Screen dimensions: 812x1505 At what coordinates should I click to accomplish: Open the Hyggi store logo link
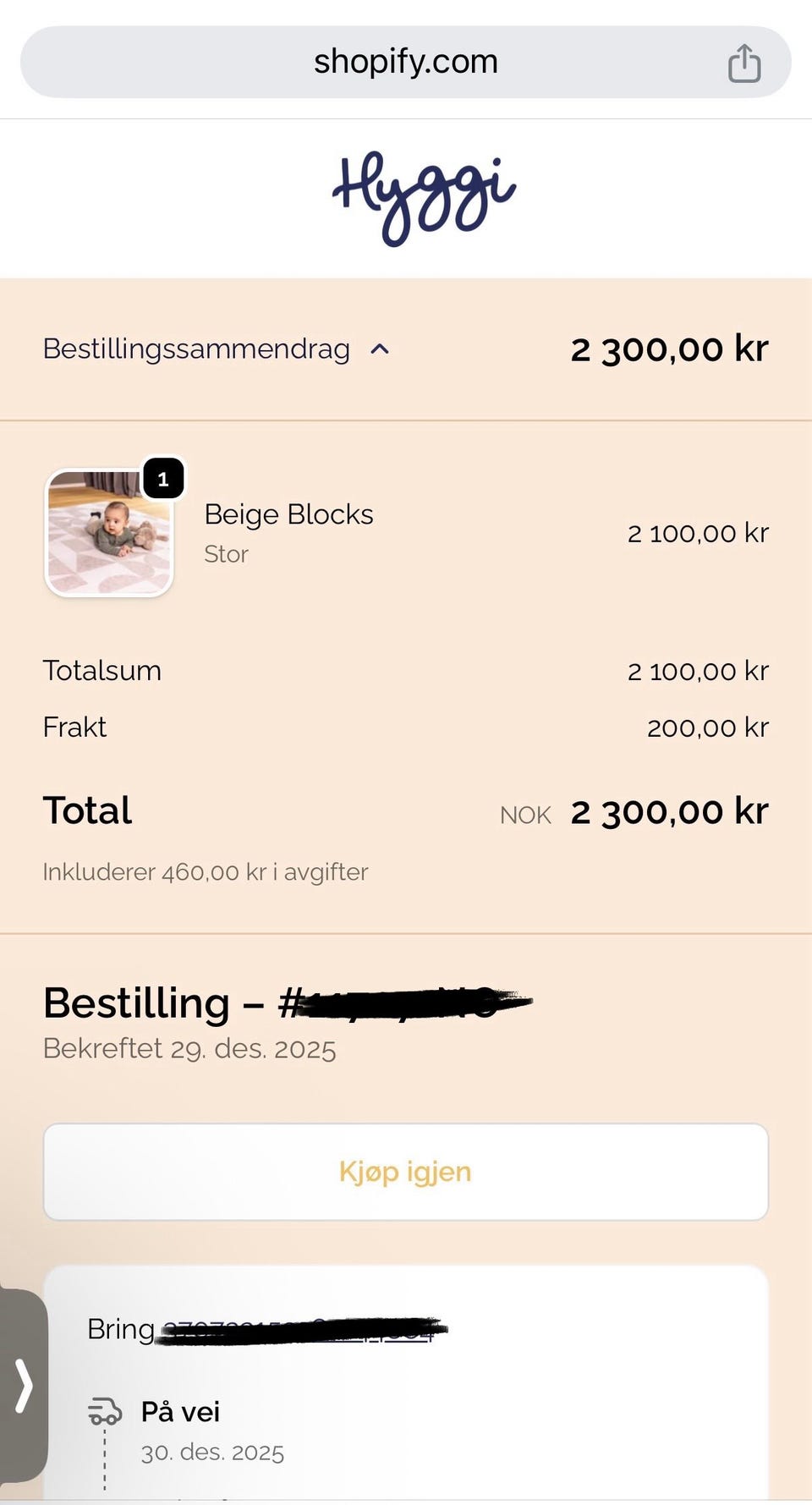point(423,198)
